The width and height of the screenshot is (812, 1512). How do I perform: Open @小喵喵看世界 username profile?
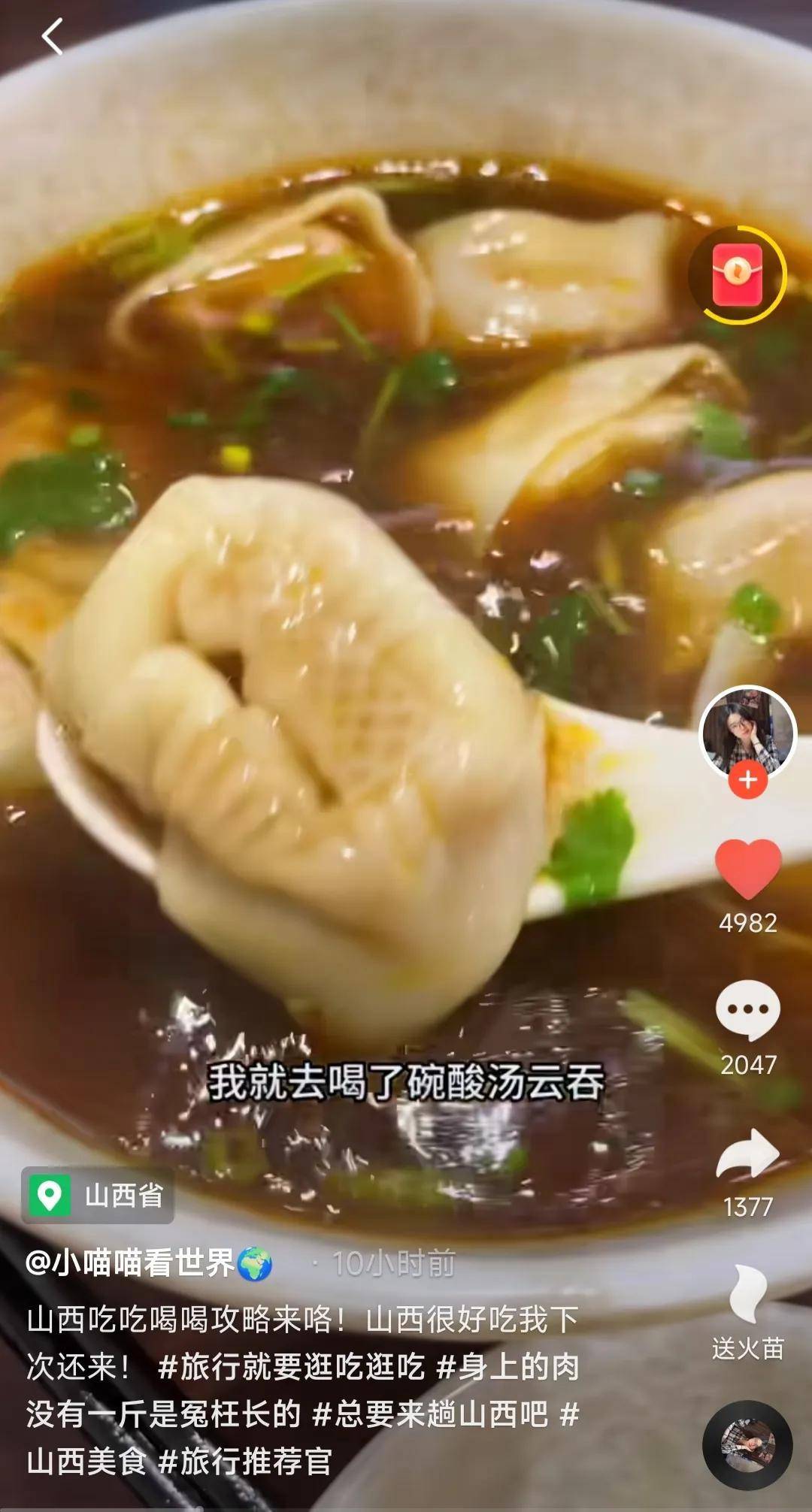132,1263
